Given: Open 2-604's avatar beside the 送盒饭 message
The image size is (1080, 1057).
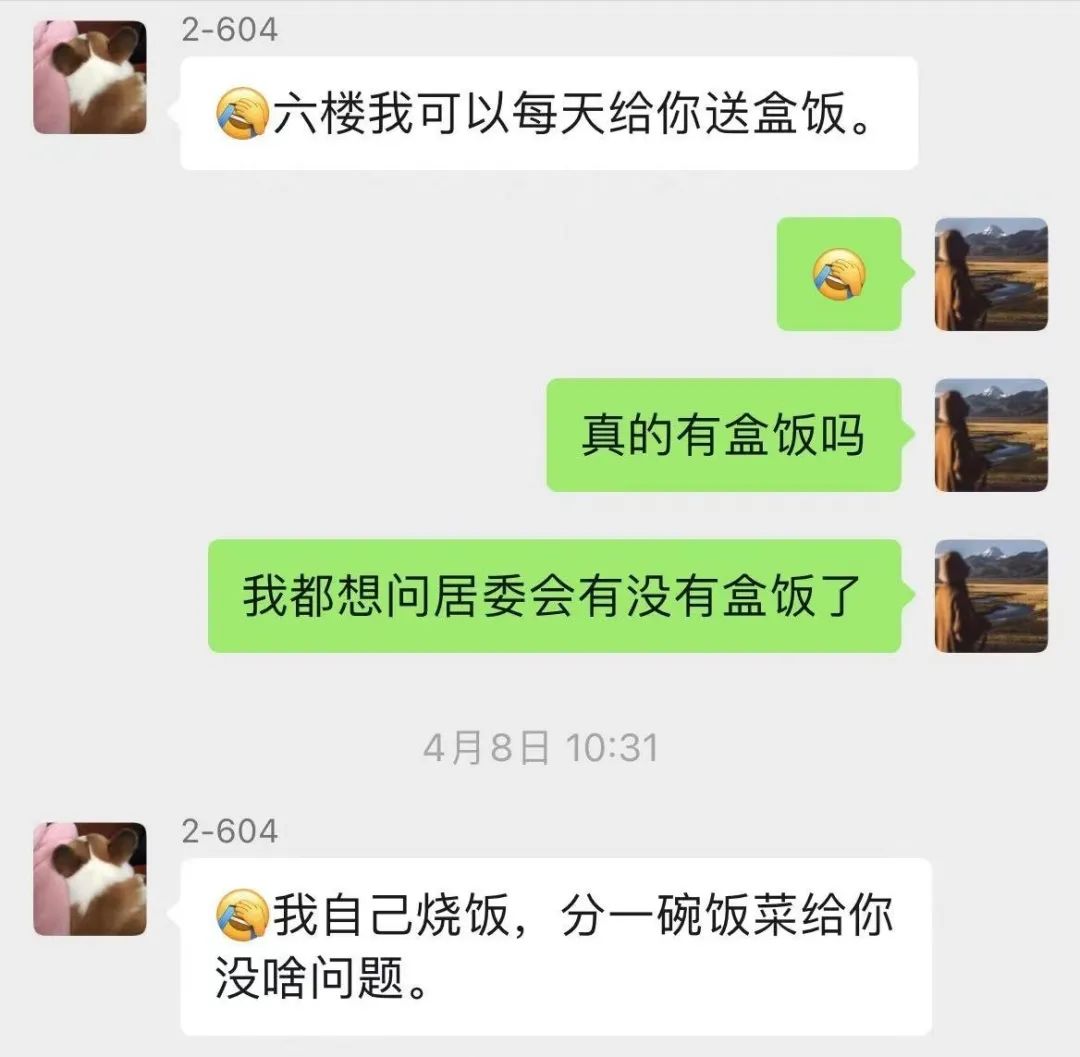Looking at the screenshot, I should point(90,78).
